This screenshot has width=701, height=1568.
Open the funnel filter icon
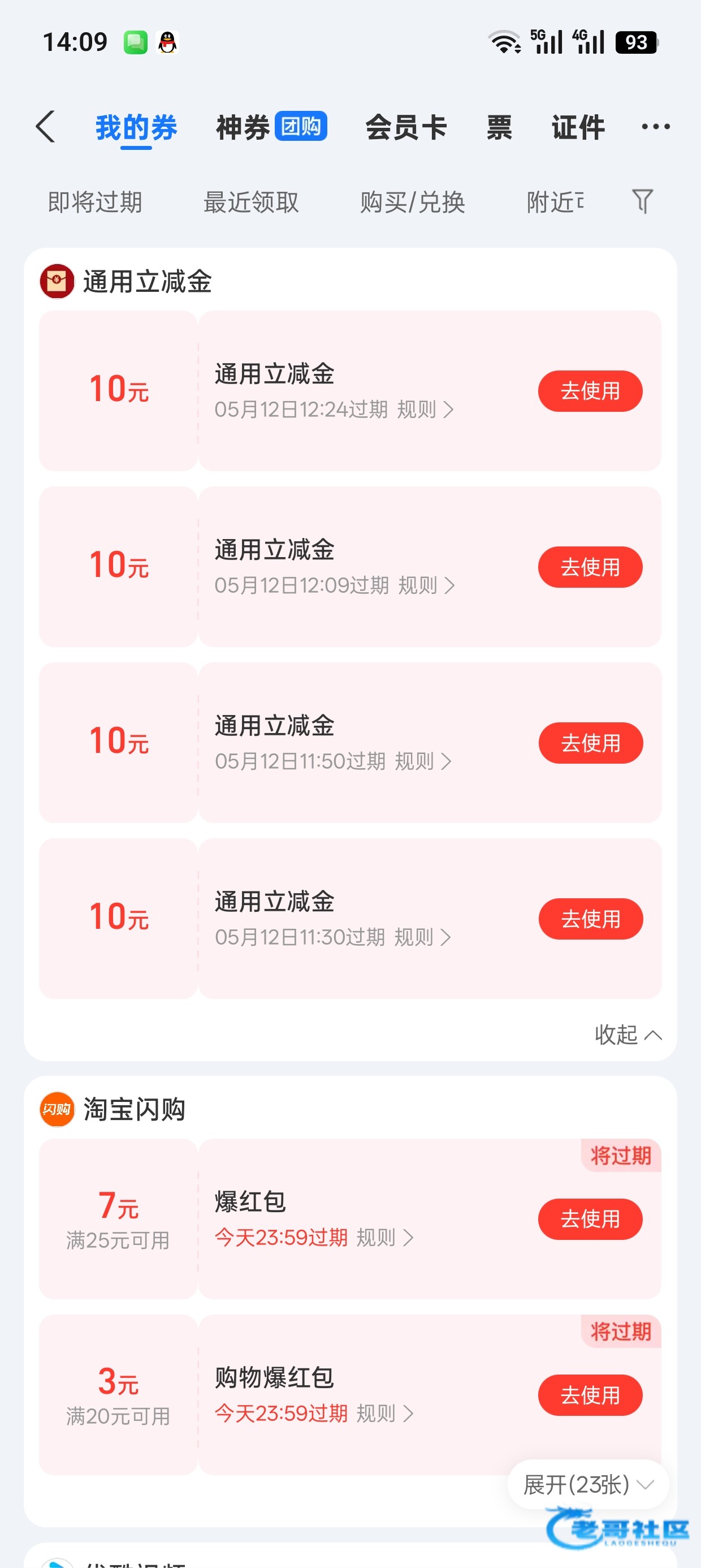click(642, 201)
